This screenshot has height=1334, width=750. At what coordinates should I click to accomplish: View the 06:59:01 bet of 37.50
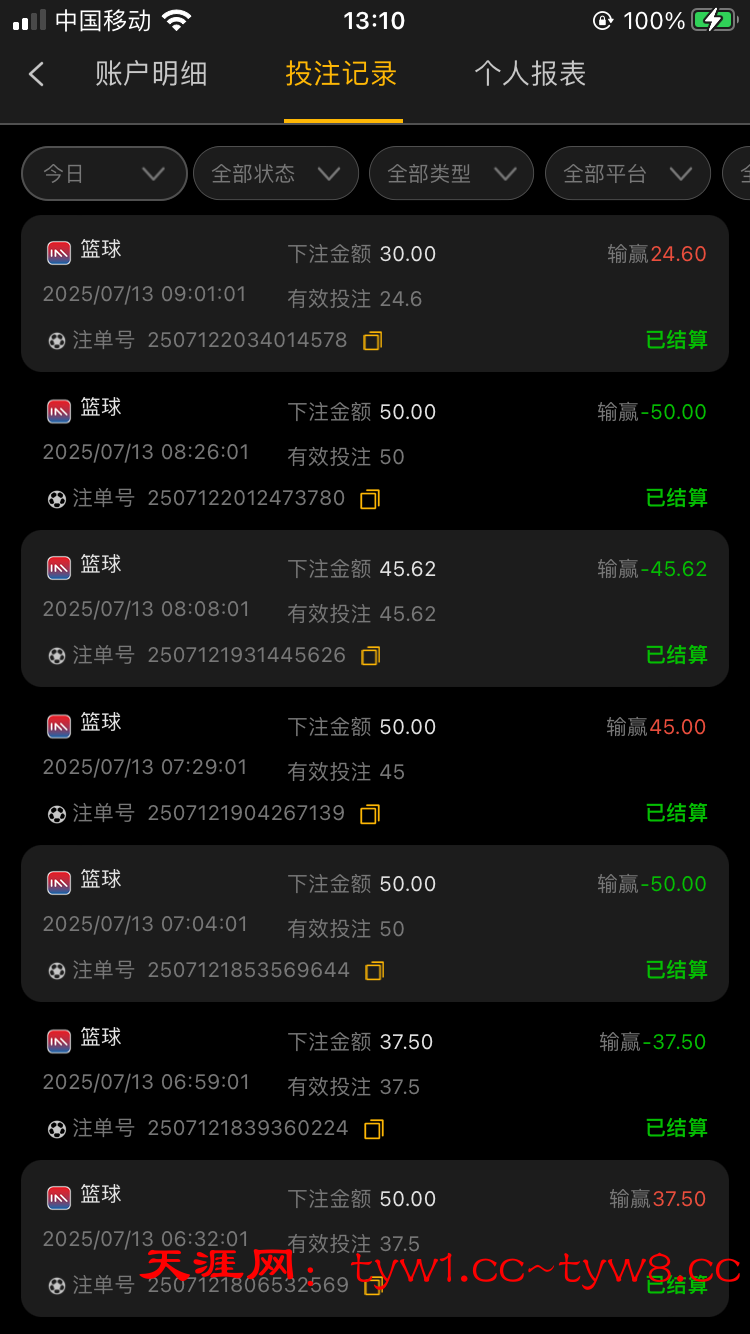[374, 1081]
